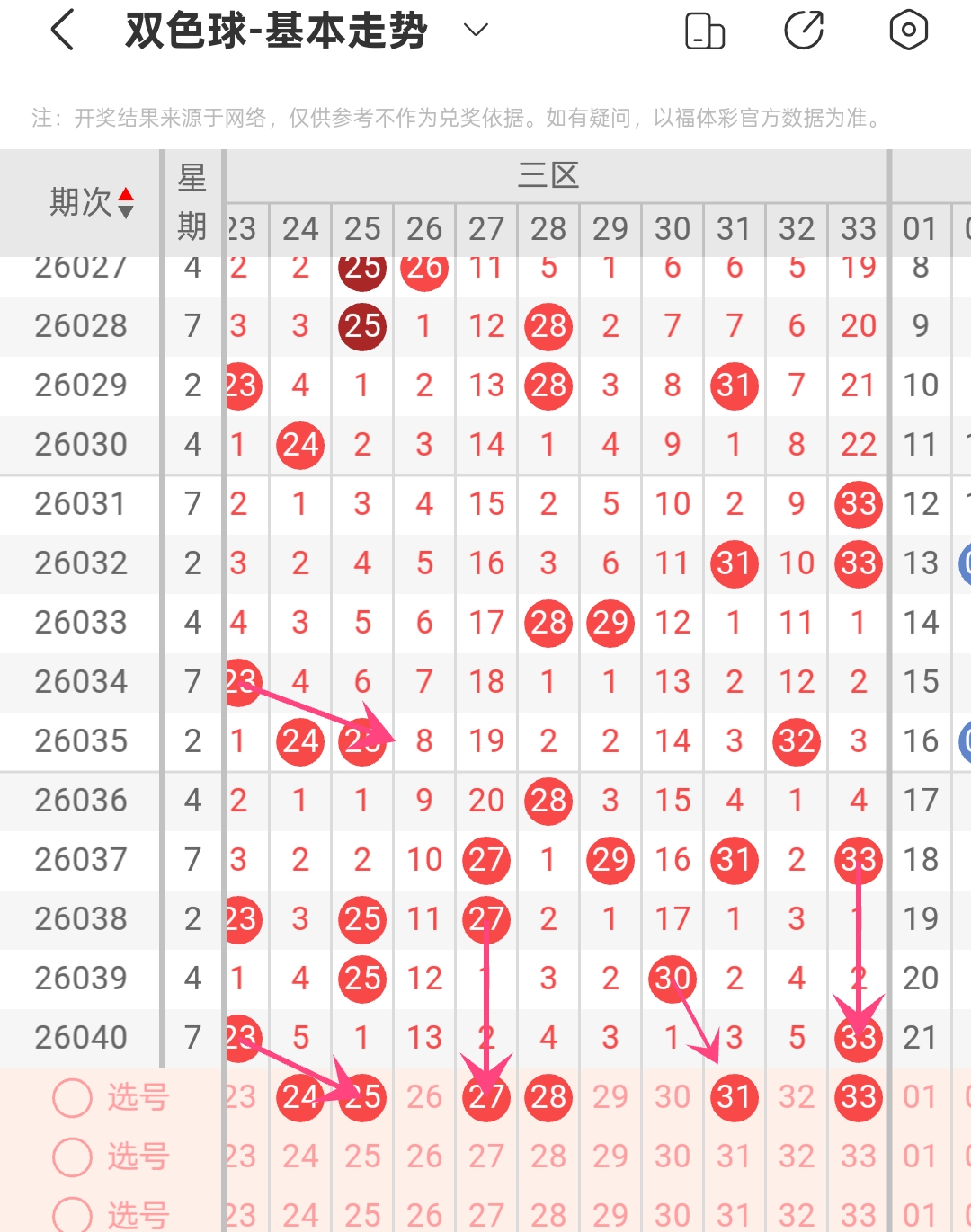Open the hexagon settings icon
This screenshot has width=971, height=1232.
(908, 31)
